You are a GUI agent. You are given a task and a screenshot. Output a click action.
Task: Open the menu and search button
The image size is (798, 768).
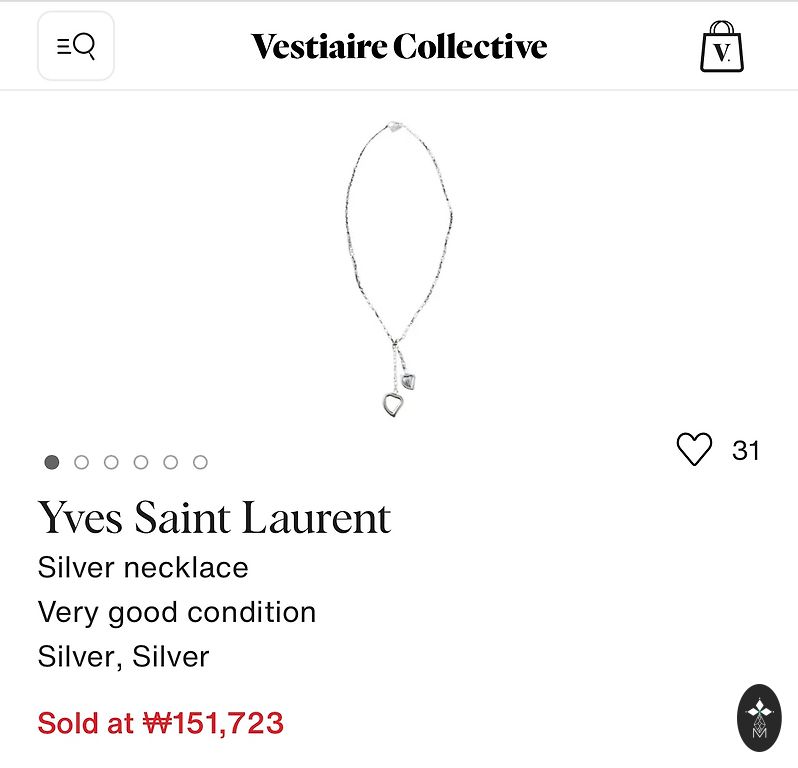(76, 46)
